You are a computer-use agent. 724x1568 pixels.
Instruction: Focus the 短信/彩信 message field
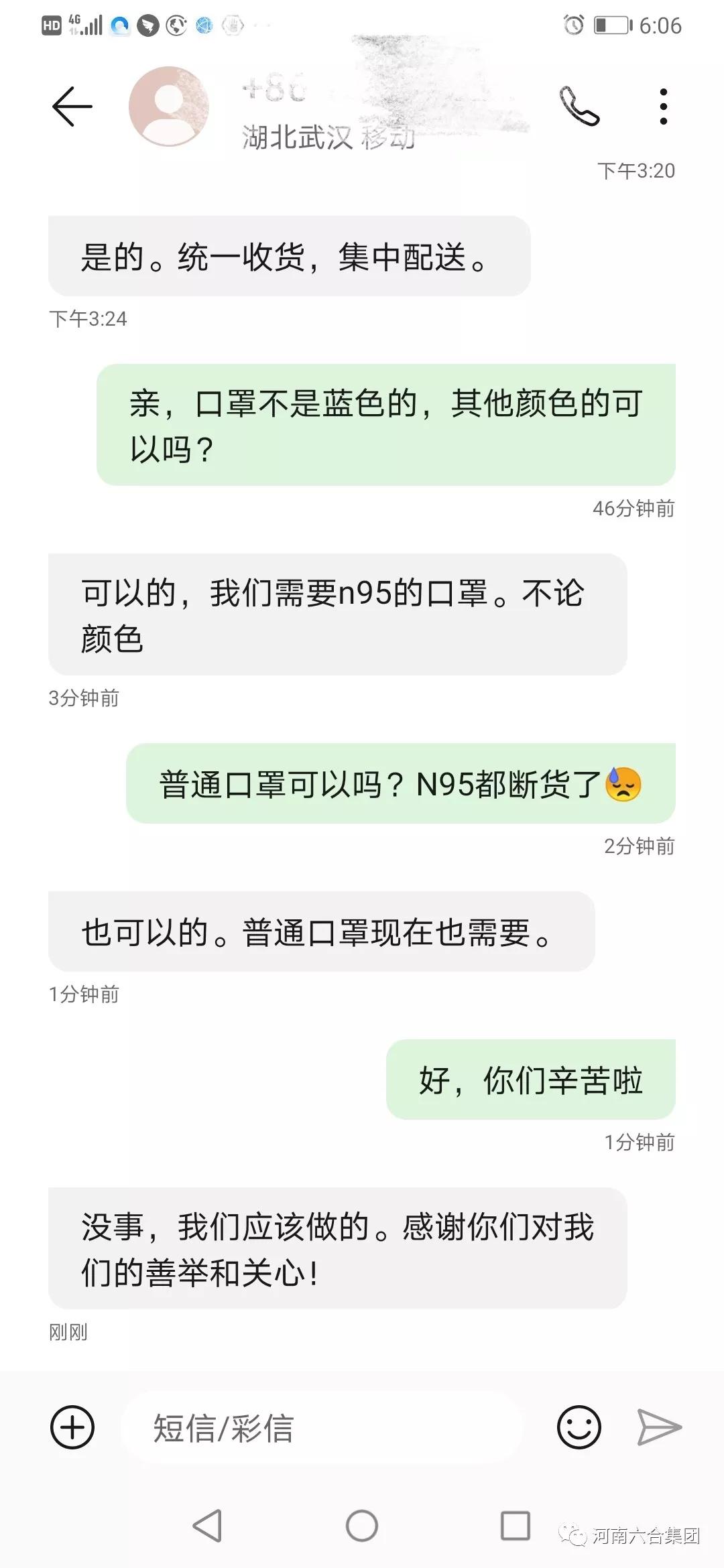(x=322, y=1427)
